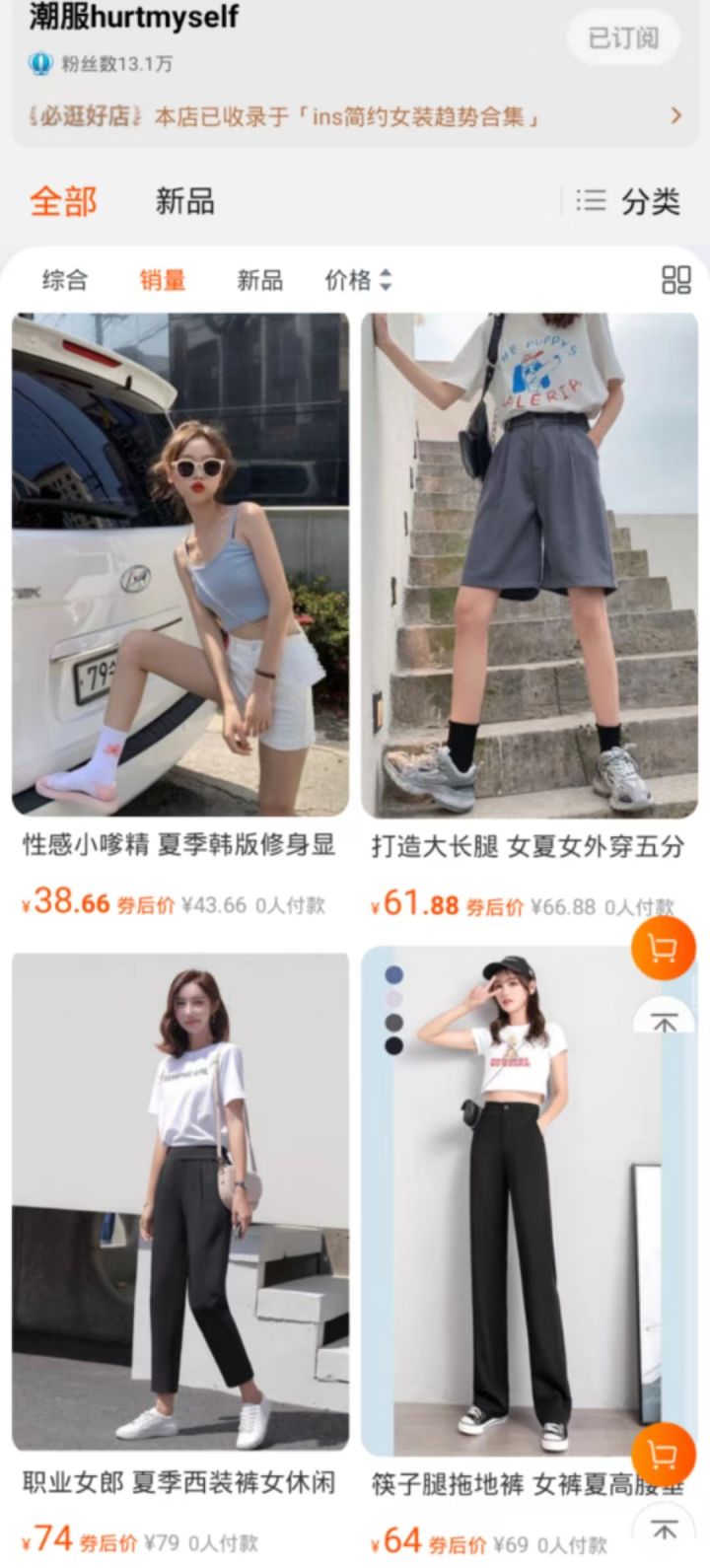Sort by 新品 in the filter row
The height and width of the screenshot is (1568, 710).
(259, 281)
